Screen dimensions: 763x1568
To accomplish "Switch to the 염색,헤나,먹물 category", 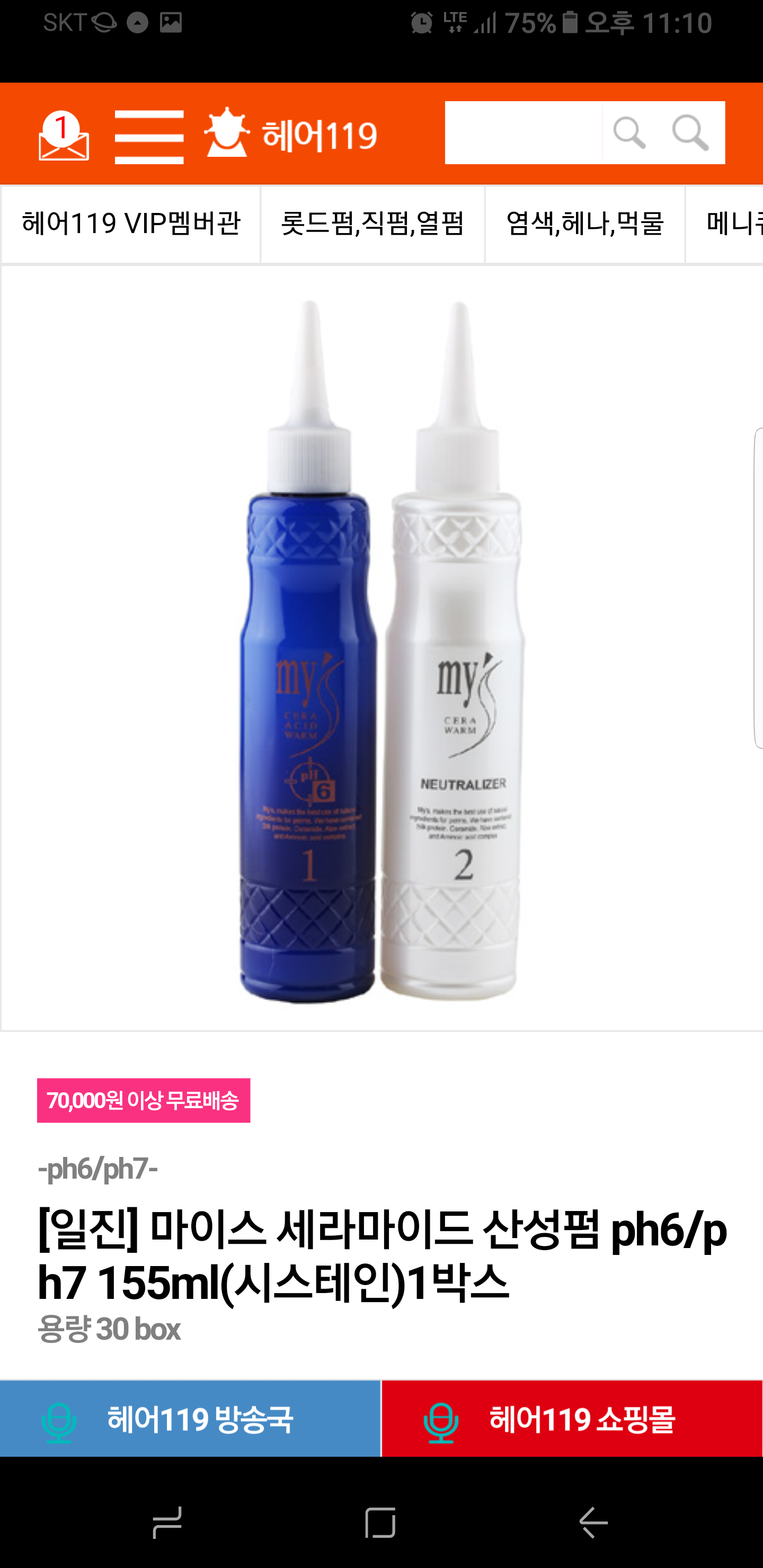I will click(584, 224).
